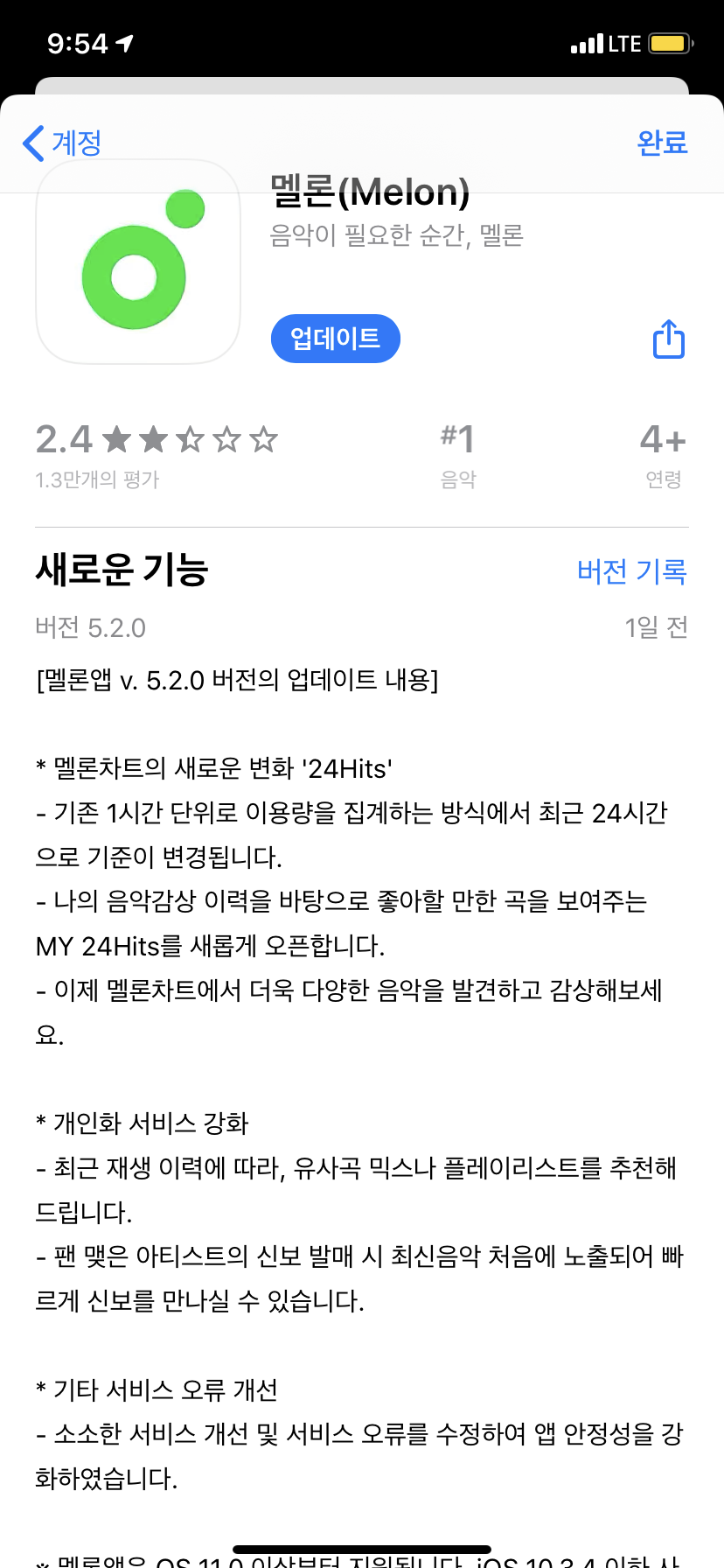724x1568 pixels.
Task: Tap the 2.4 average rating score
Action: tap(61, 437)
